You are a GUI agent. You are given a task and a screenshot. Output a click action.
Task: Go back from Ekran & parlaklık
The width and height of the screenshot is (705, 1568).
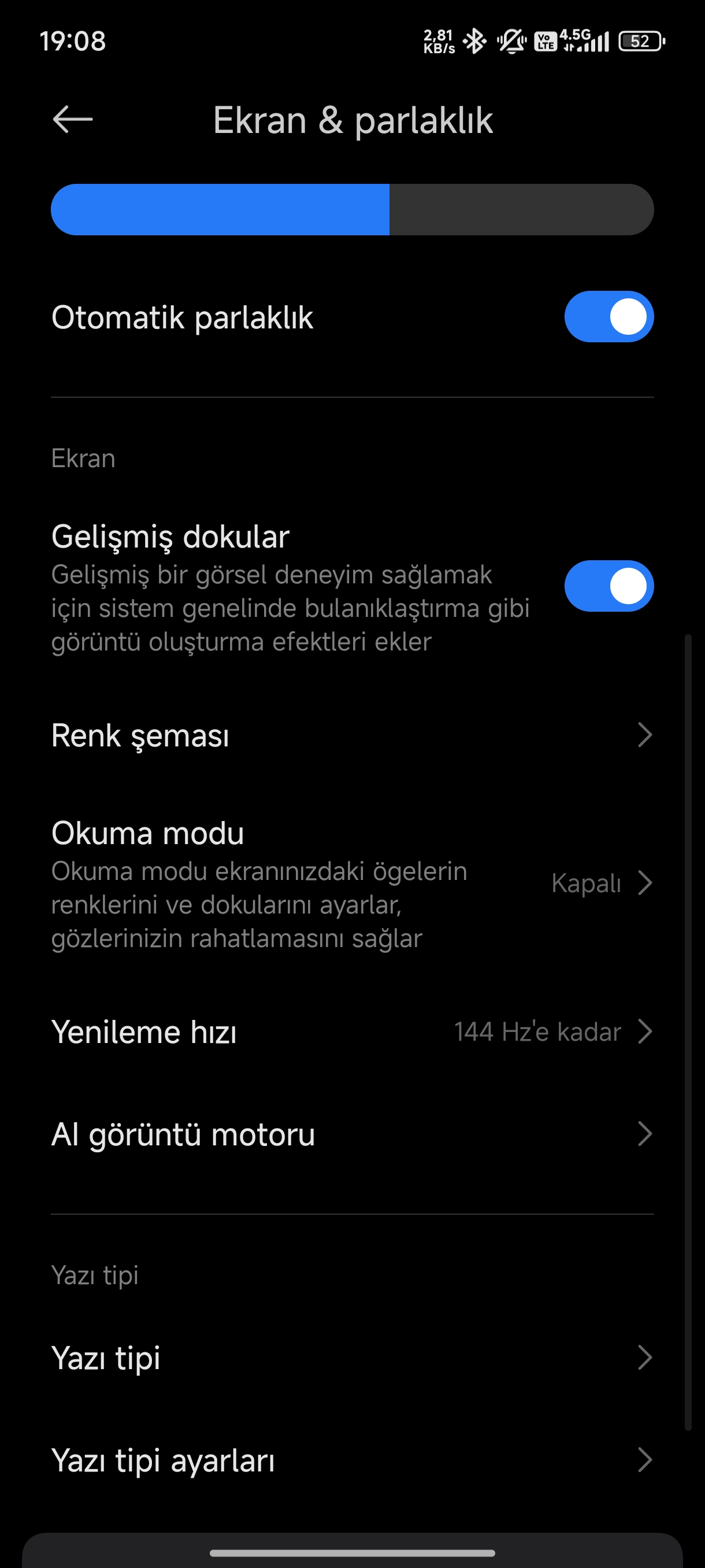(x=72, y=119)
